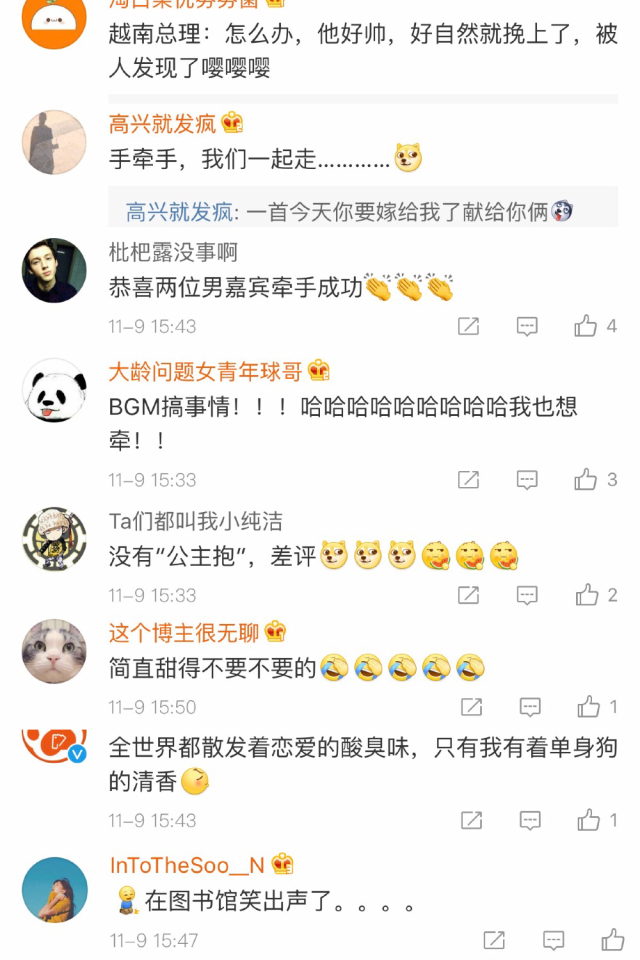The image size is (640, 960).
Task: Visit InToTheSoo__N's profile
Action: (x=187, y=865)
